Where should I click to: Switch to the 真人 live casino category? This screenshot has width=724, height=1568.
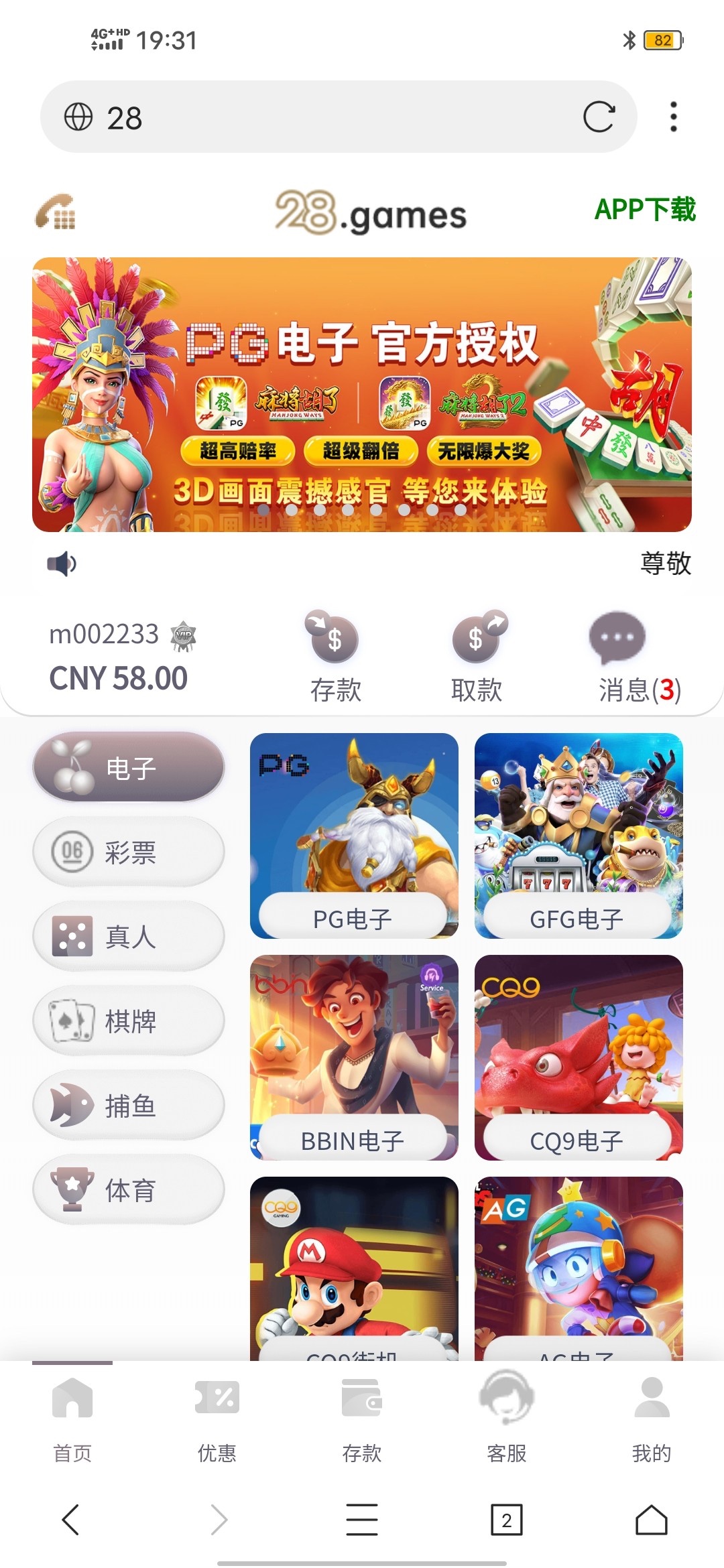point(129,936)
